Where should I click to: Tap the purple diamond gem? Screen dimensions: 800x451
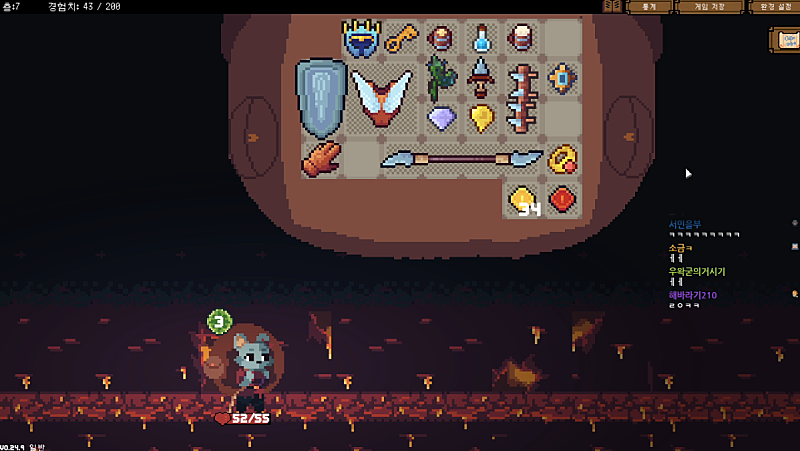442,118
